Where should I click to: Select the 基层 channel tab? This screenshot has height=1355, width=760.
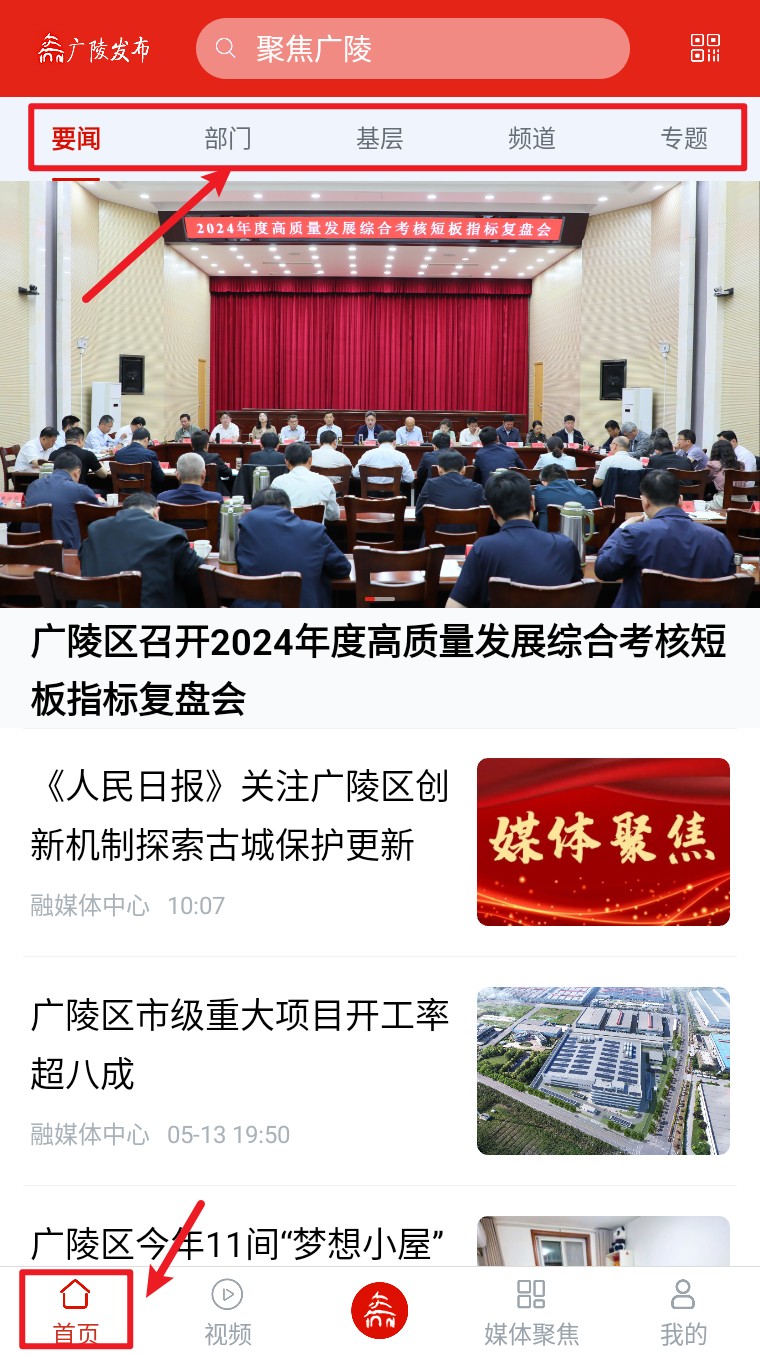click(x=381, y=139)
